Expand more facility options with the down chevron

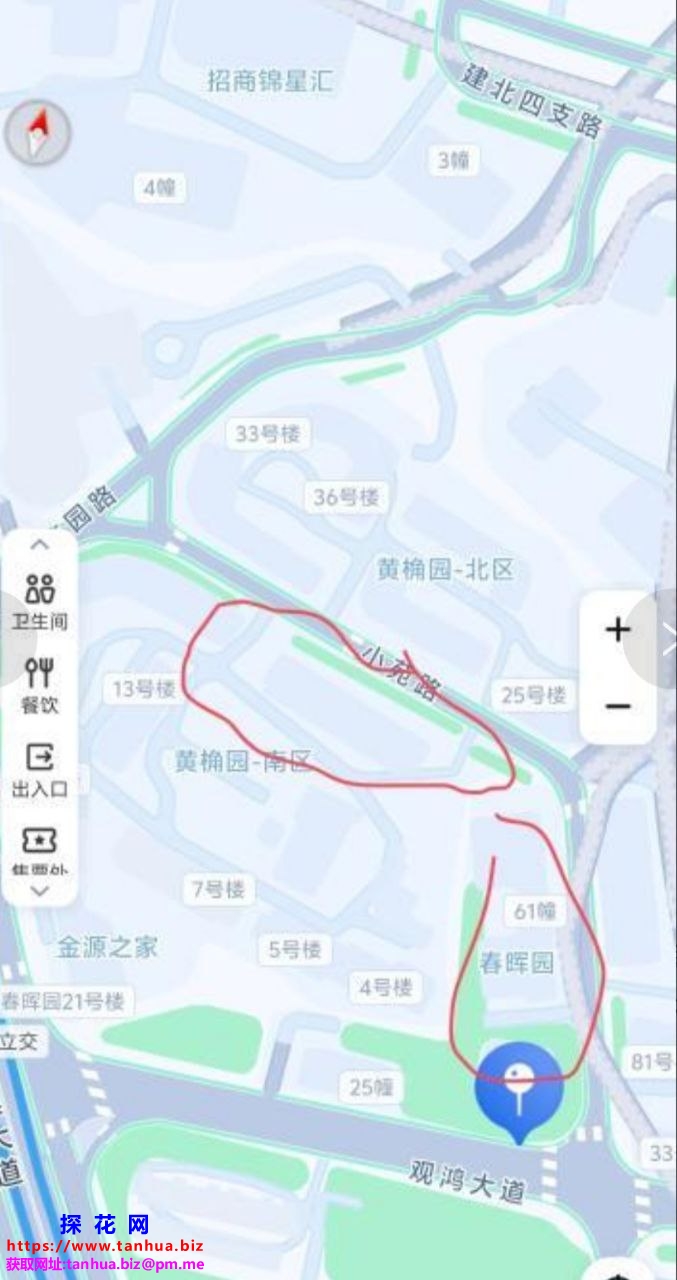(40, 890)
